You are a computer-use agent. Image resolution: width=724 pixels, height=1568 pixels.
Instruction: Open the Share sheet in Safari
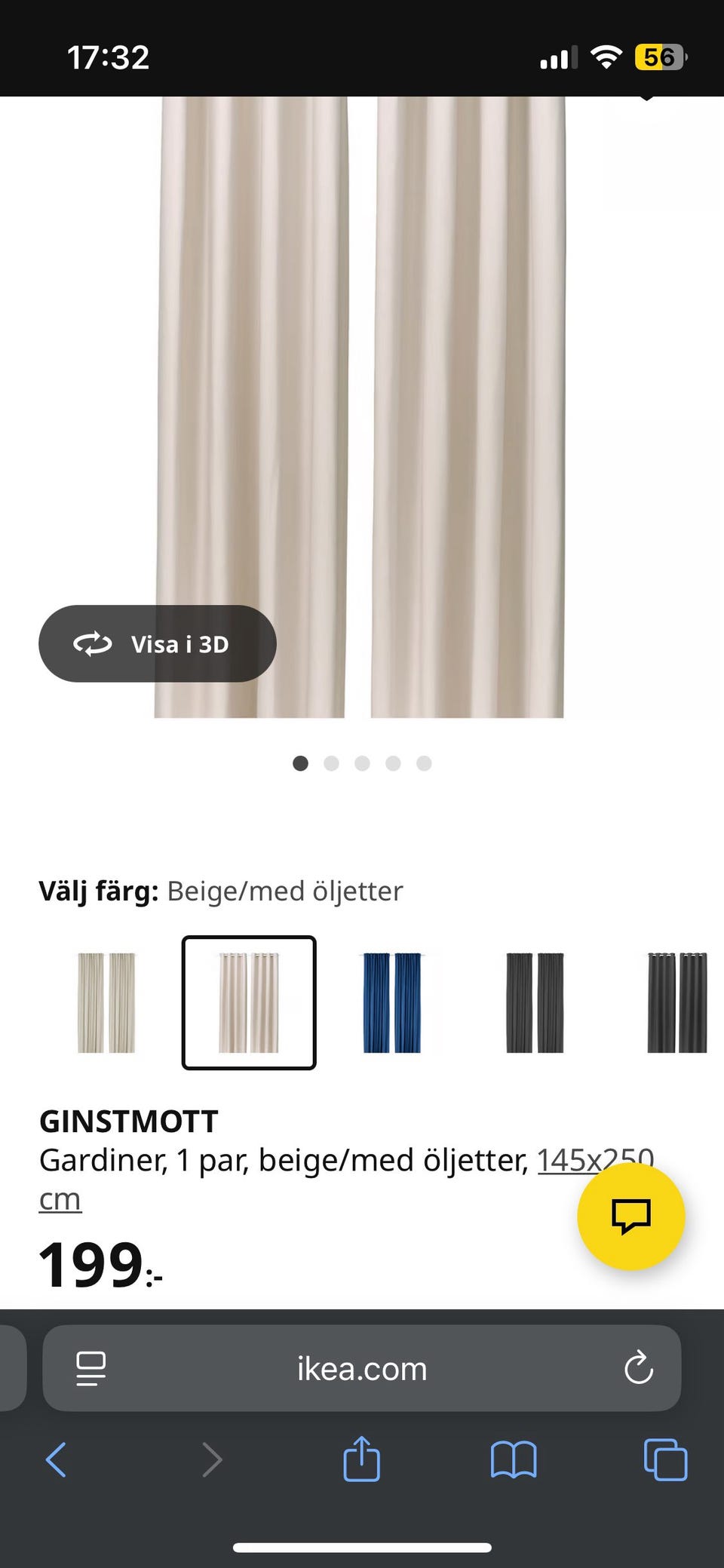(362, 1459)
